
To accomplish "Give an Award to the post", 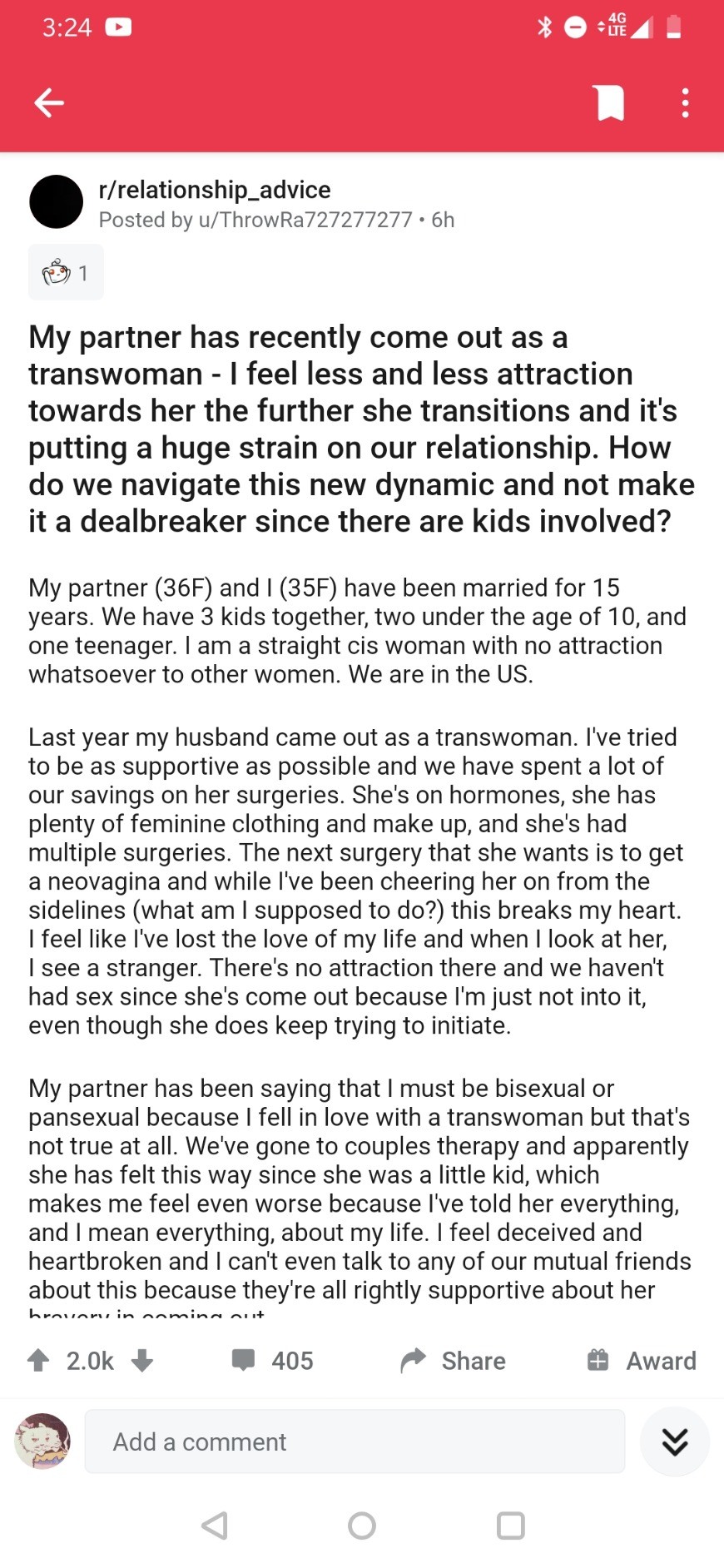I will pos(642,1361).
